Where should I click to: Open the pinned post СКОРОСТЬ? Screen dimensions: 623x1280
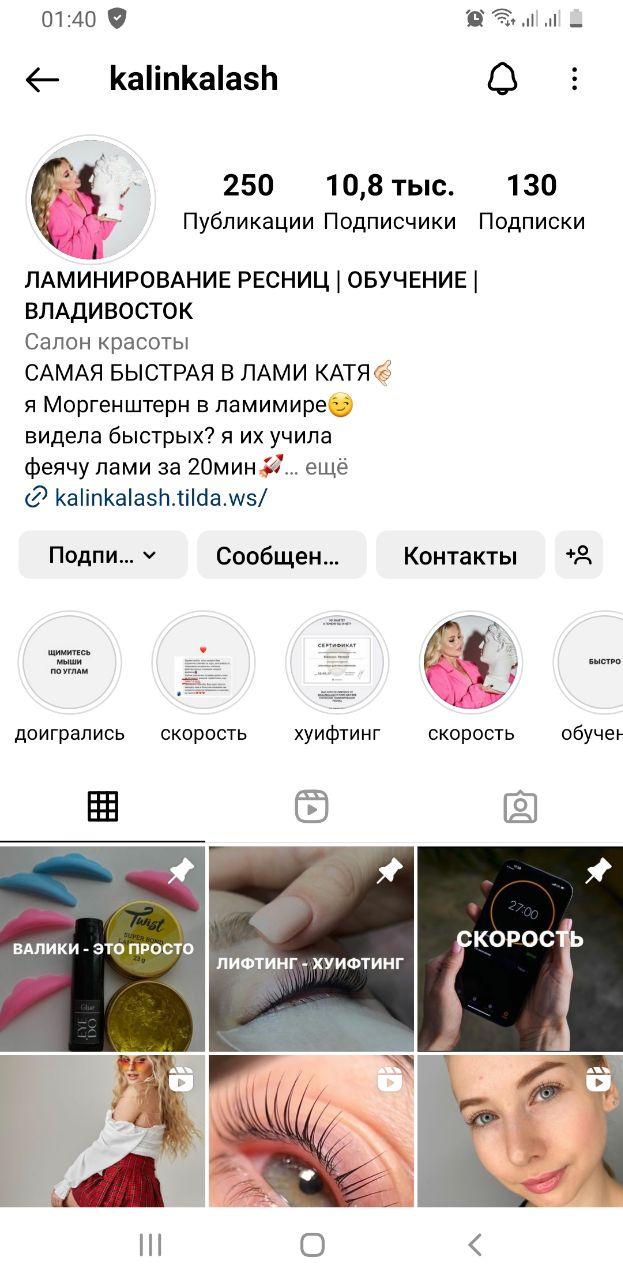[x=520, y=949]
